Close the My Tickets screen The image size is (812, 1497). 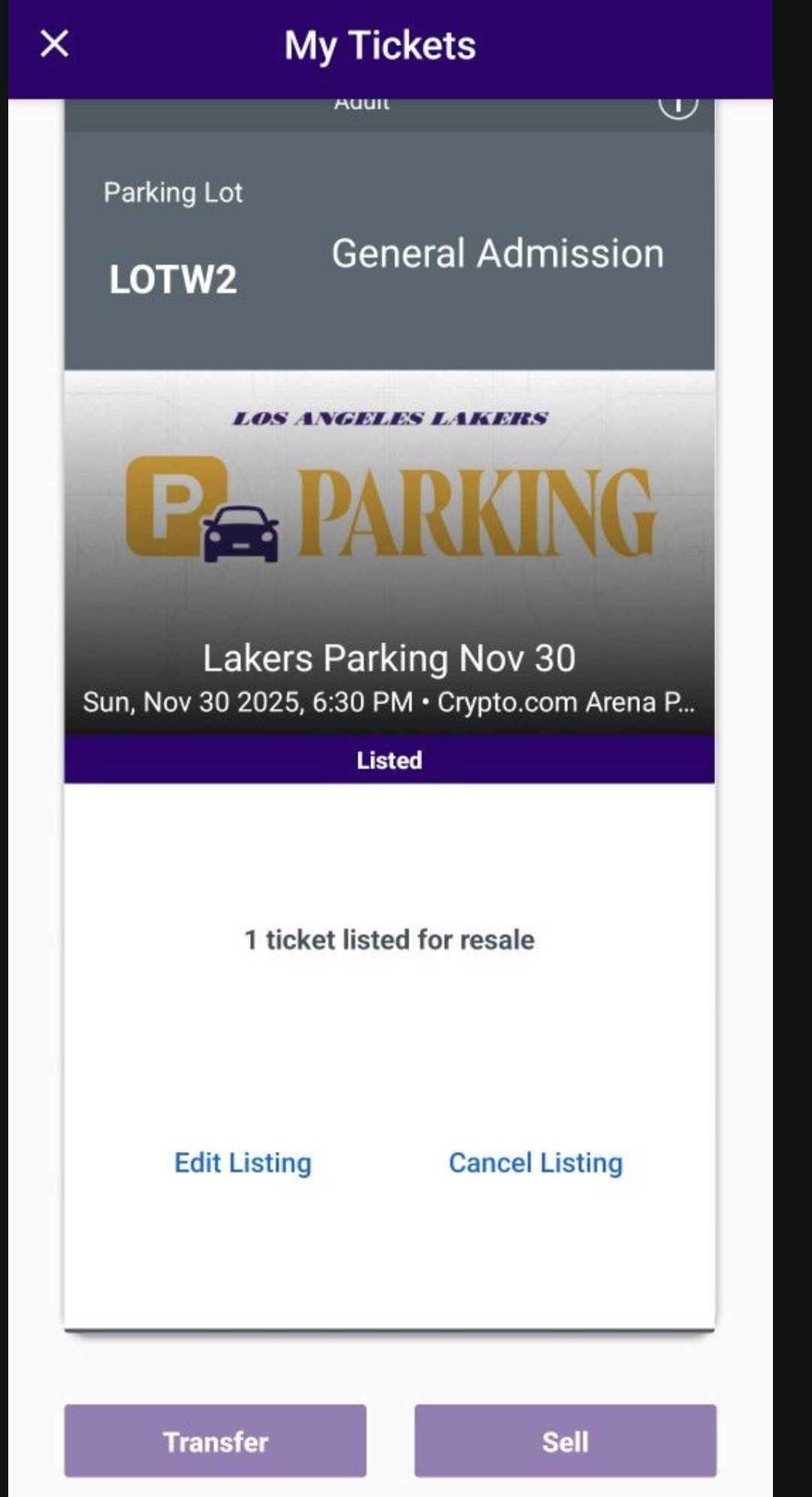[x=53, y=45]
